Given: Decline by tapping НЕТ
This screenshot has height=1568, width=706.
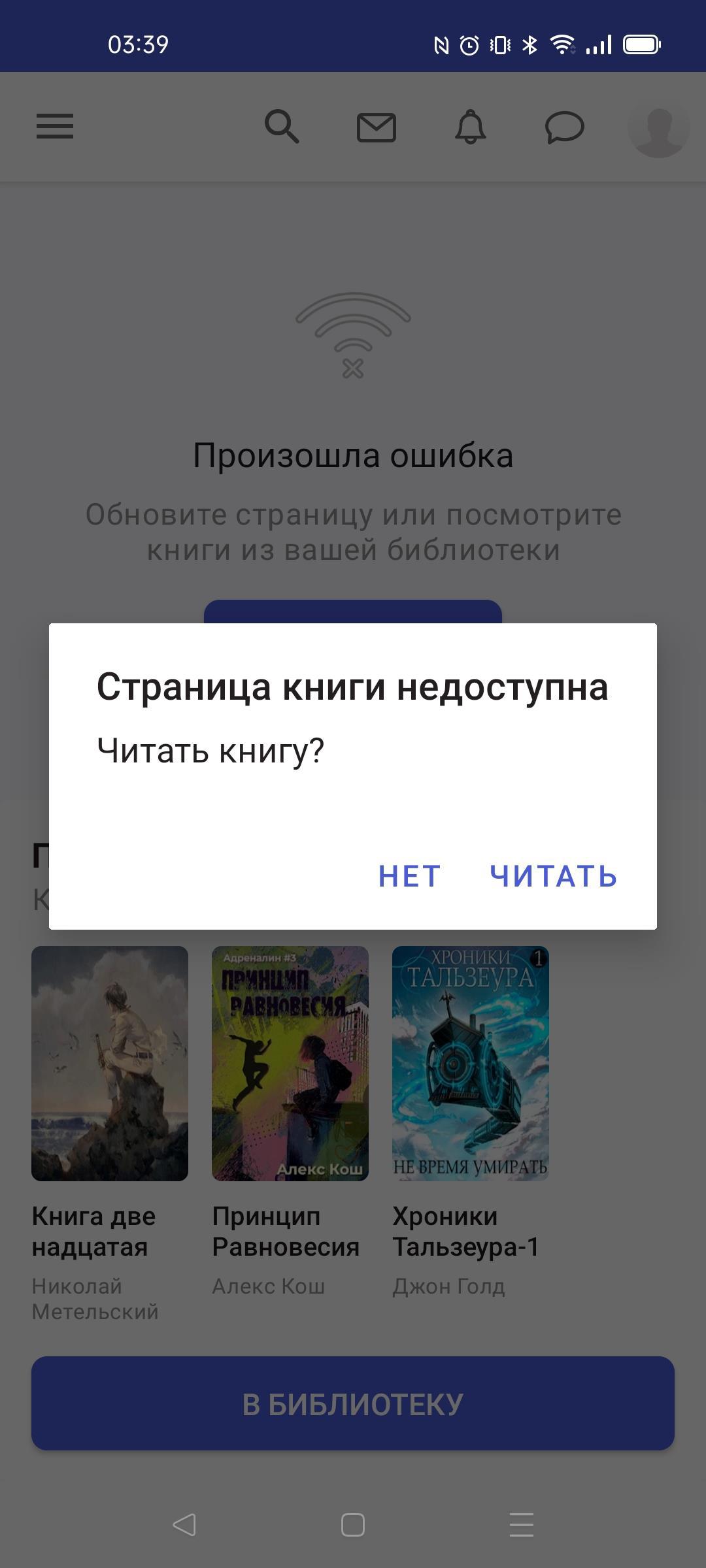Looking at the screenshot, I should tap(410, 876).
